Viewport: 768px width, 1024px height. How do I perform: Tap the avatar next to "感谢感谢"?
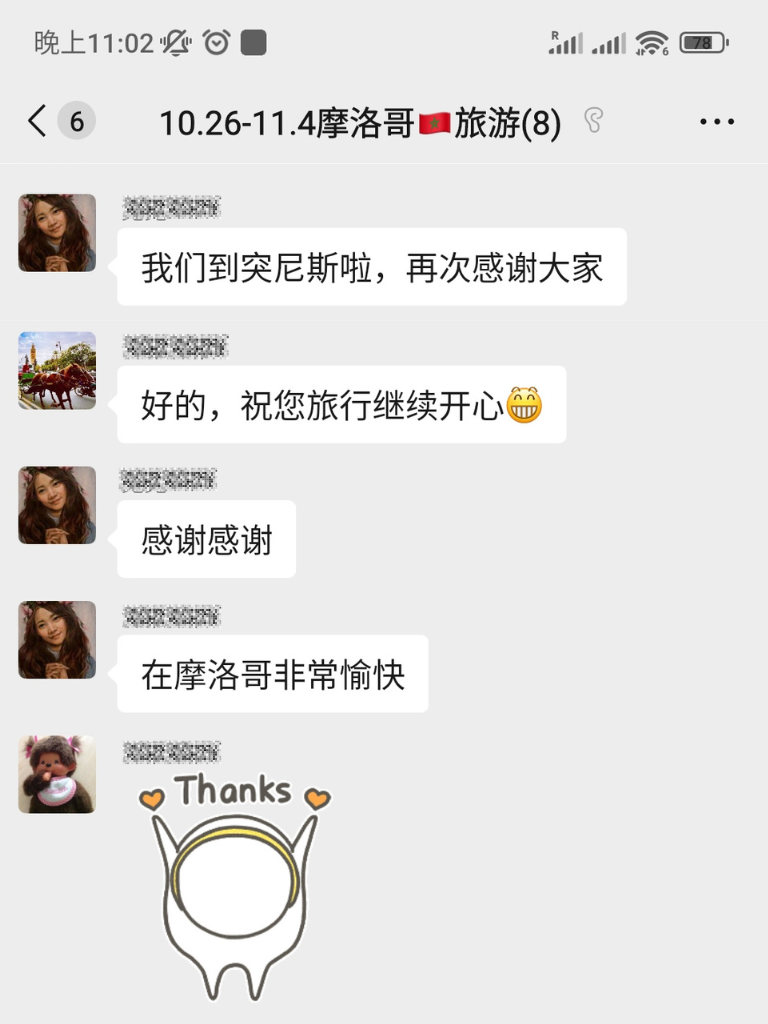[x=57, y=505]
